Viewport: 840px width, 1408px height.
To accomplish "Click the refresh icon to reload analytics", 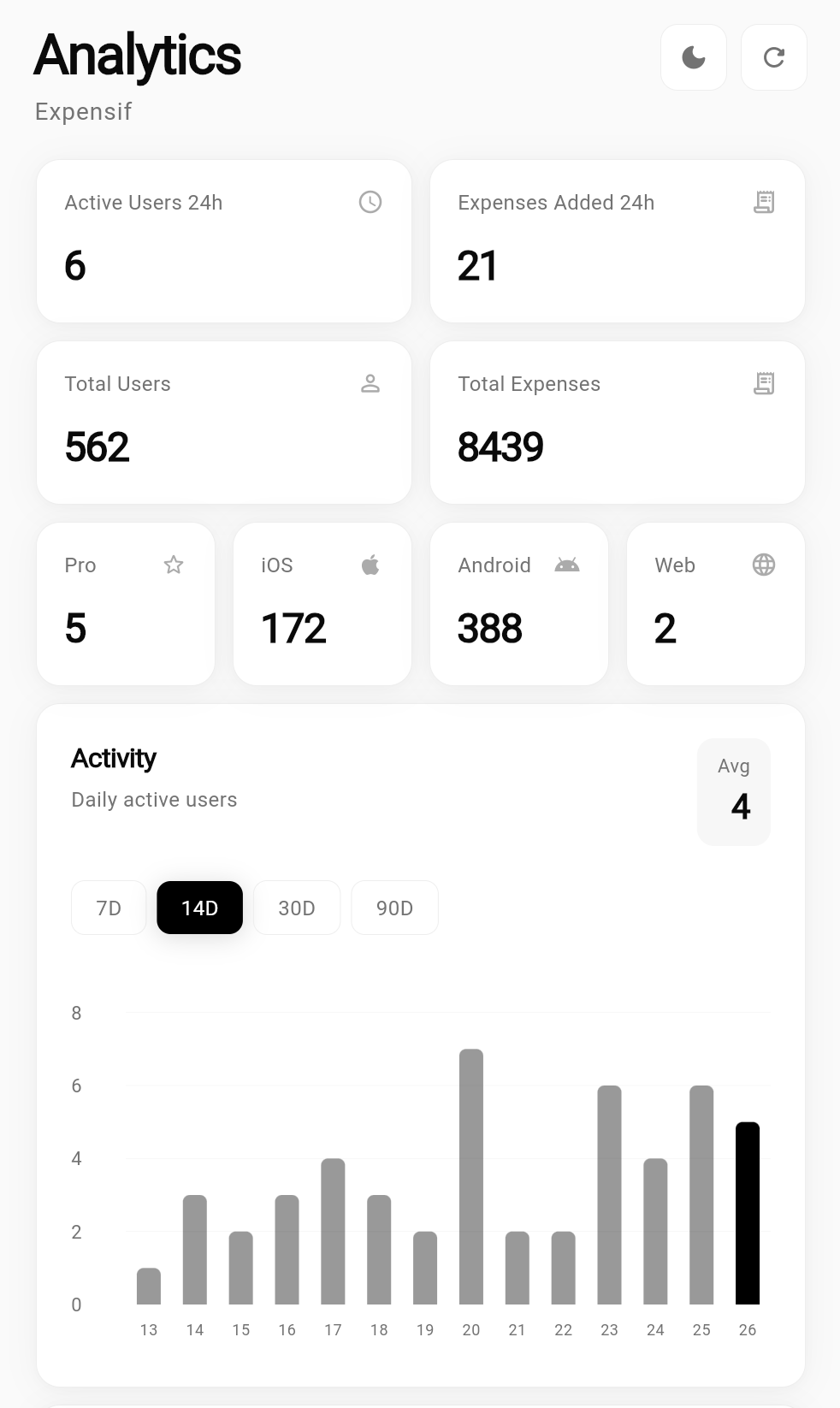I will click(x=773, y=57).
